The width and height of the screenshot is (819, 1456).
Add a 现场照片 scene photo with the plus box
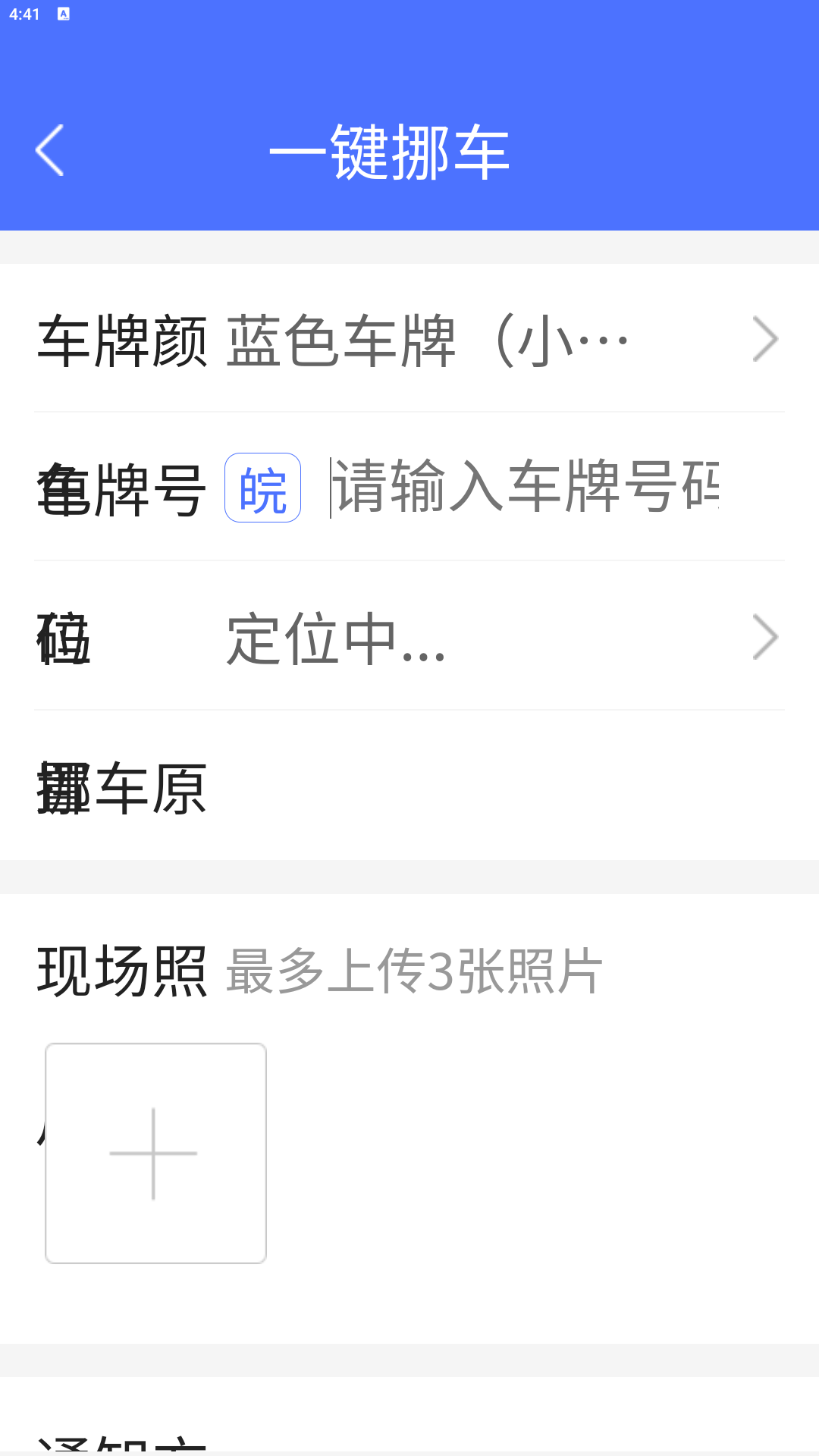[155, 1153]
